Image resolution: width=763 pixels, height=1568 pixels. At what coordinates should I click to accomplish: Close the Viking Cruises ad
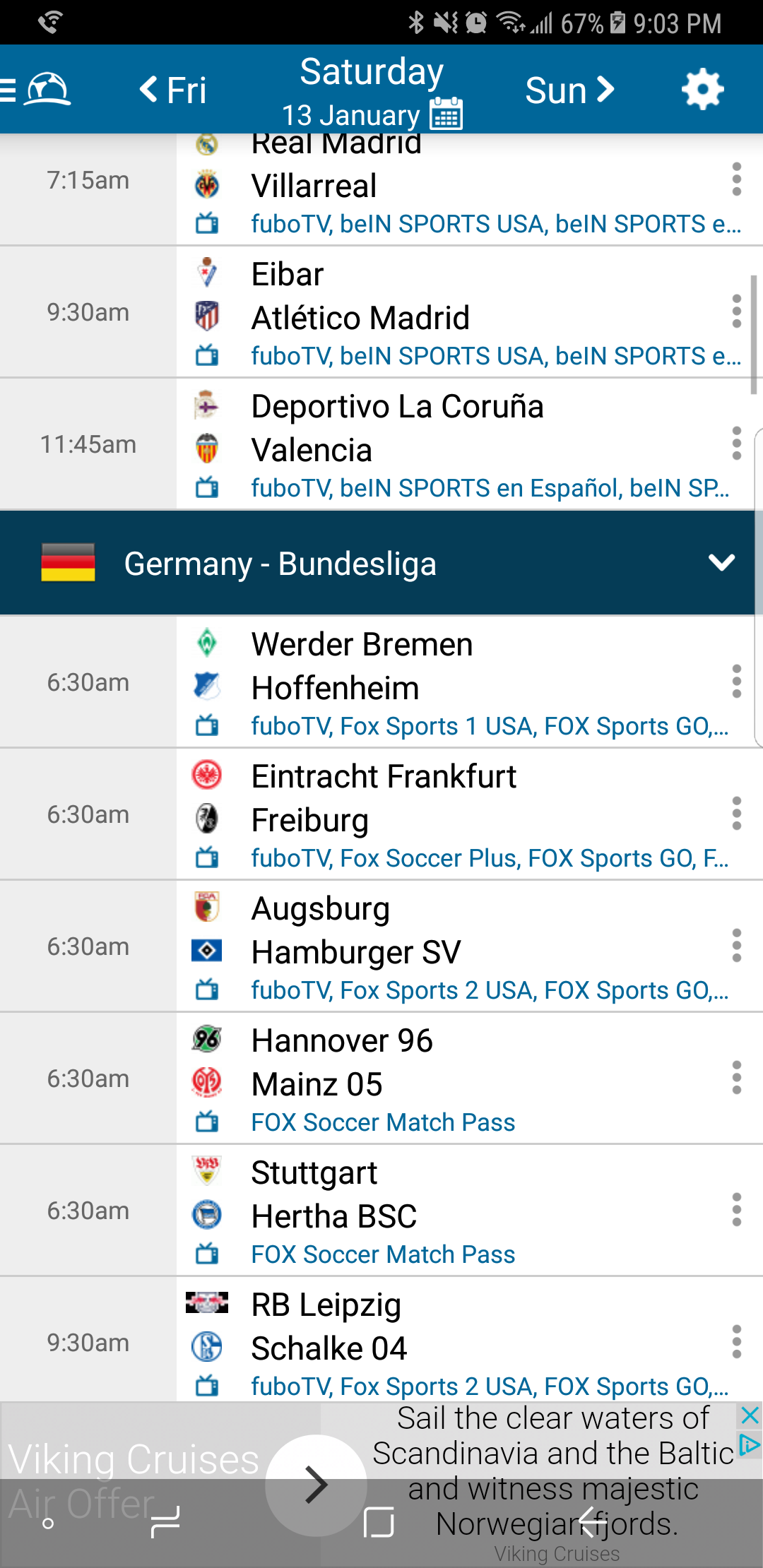750,1415
